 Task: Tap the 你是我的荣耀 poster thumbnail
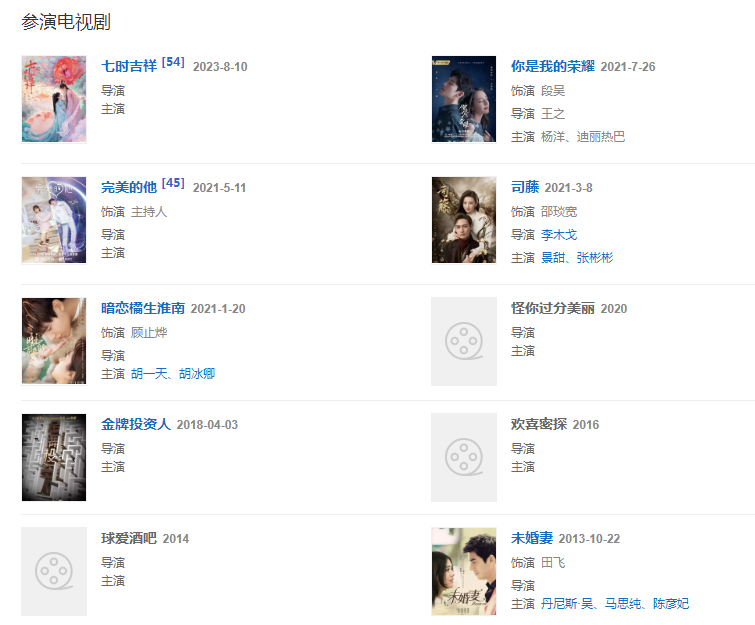pyautogui.click(x=463, y=99)
